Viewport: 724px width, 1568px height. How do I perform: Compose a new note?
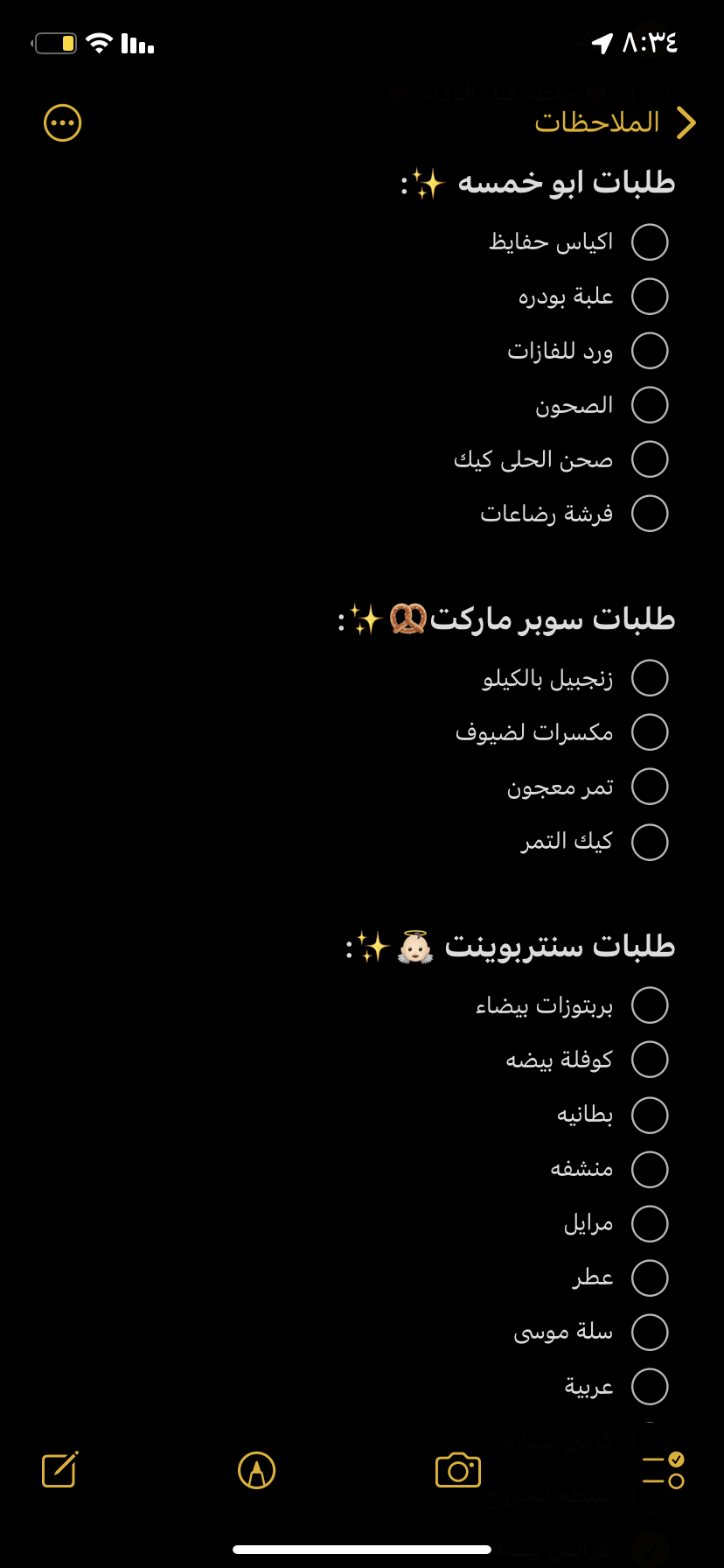tap(60, 1469)
